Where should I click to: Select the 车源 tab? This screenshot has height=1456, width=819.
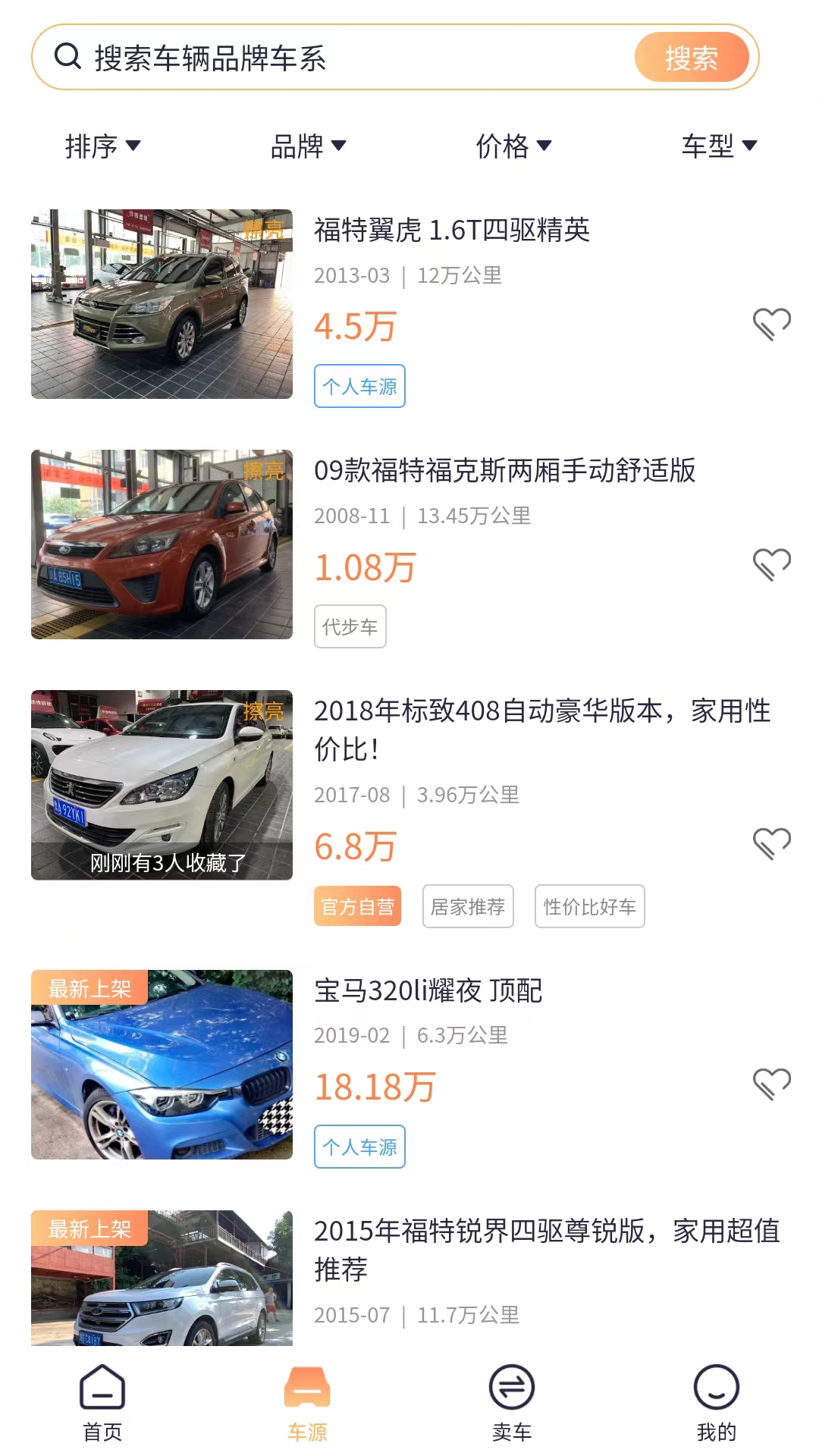point(307,1403)
